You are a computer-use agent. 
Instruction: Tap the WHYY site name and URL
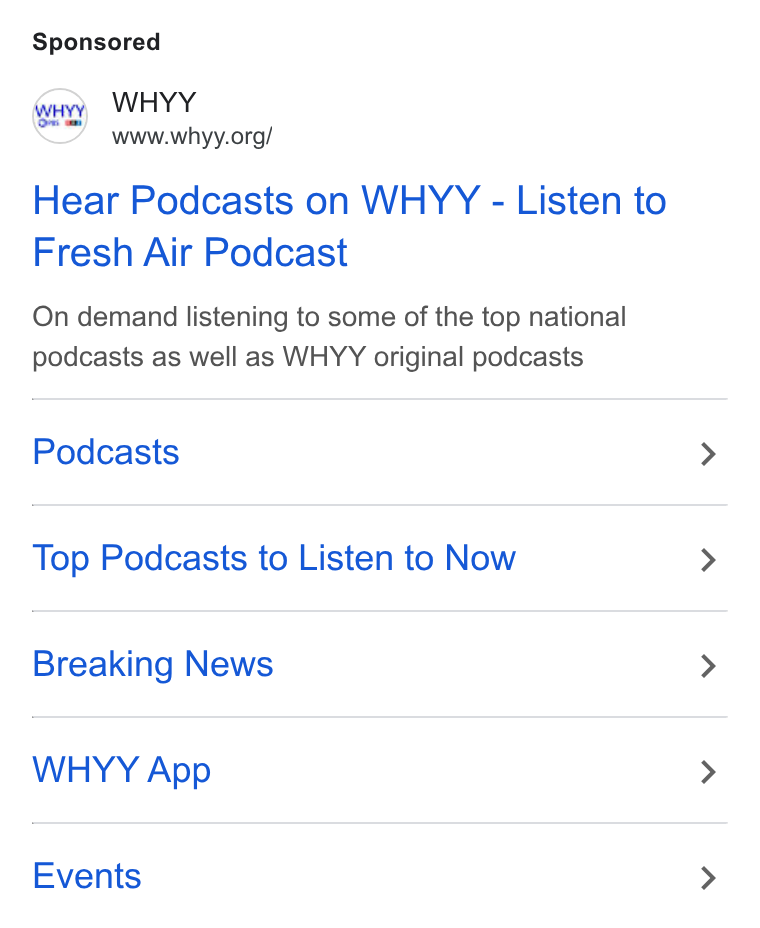(x=192, y=117)
